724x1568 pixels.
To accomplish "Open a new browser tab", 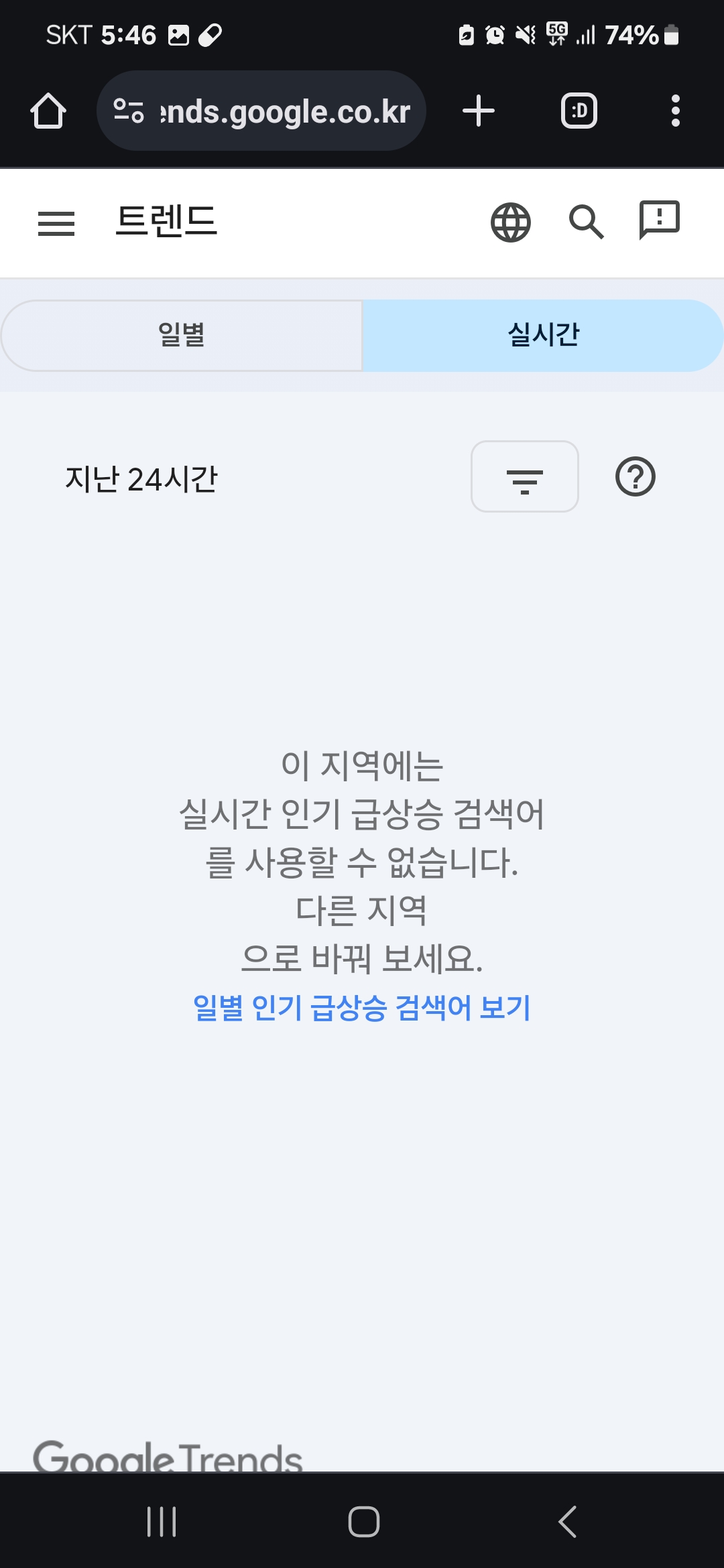I will click(479, 111).
